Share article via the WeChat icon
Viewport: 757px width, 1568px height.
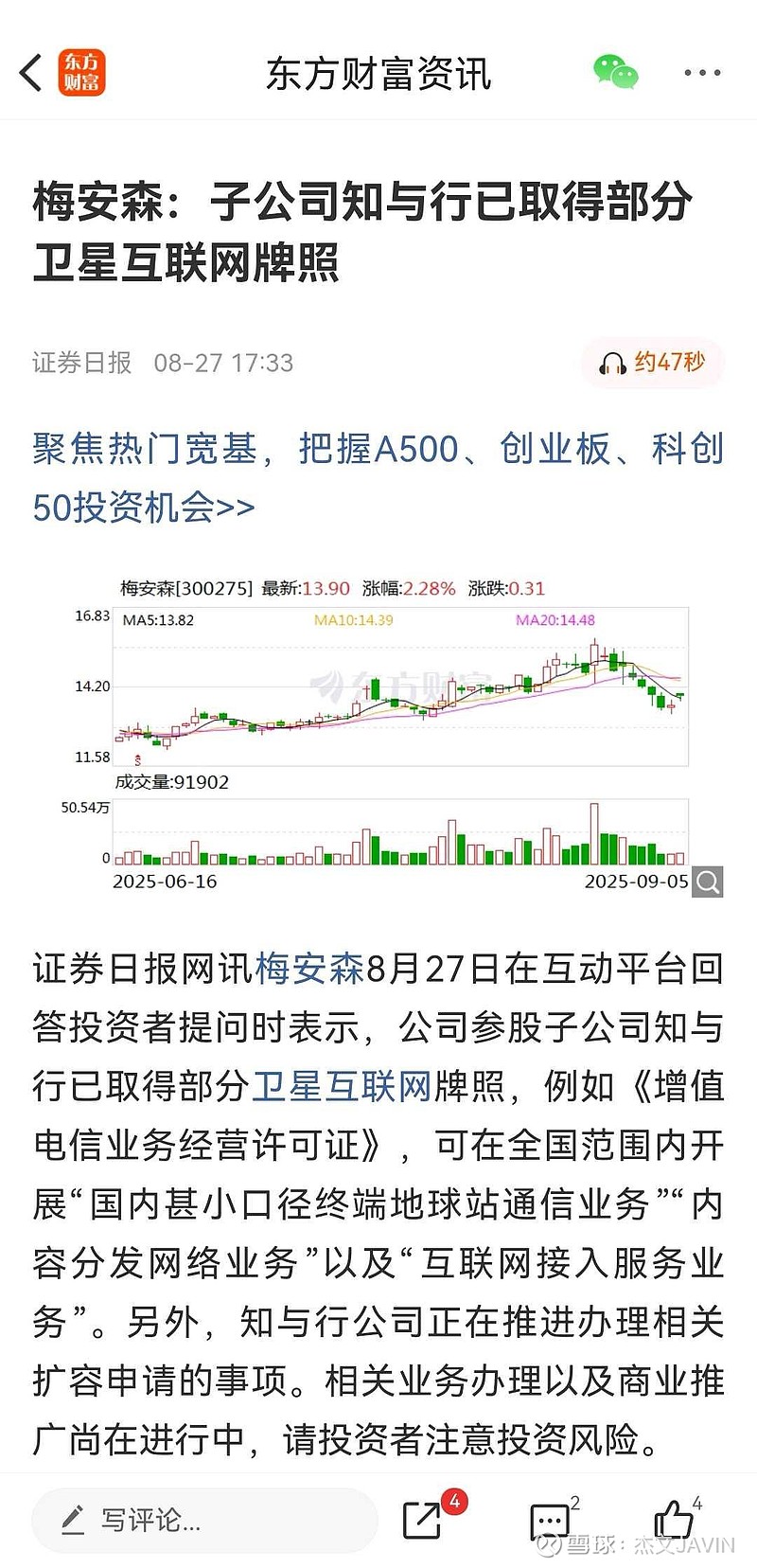pyautogui.click(x=616, y=73)
